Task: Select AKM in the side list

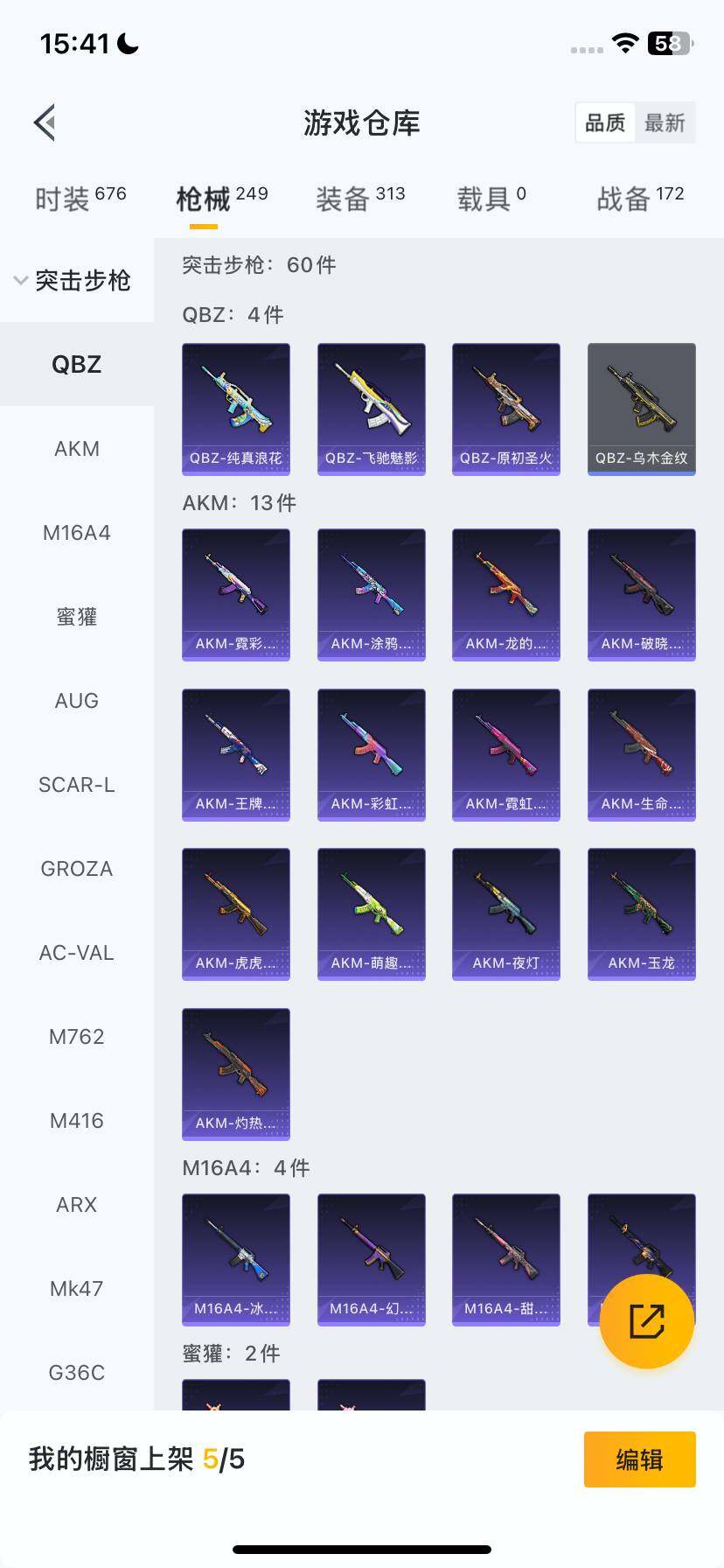Action: 77,449
